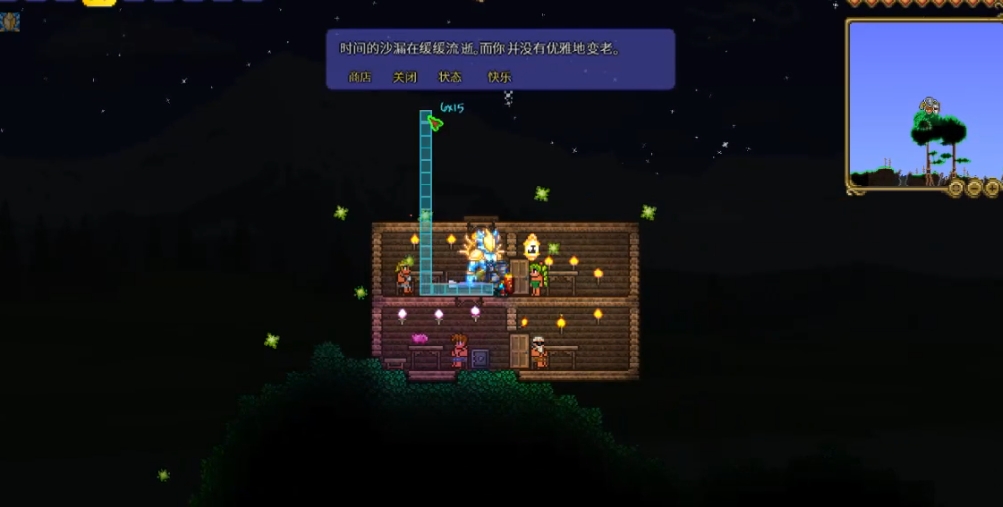Choose the 状态 status option
This screenshot has height=507, width=1003.
450,76
